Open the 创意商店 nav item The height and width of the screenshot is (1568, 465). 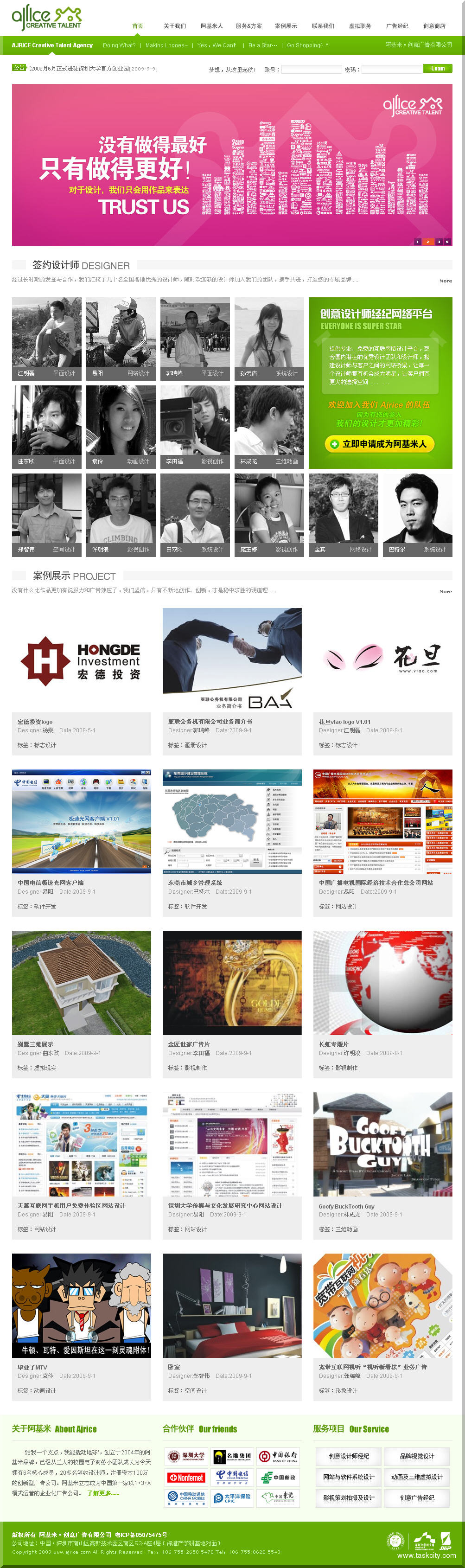(434, 26)
